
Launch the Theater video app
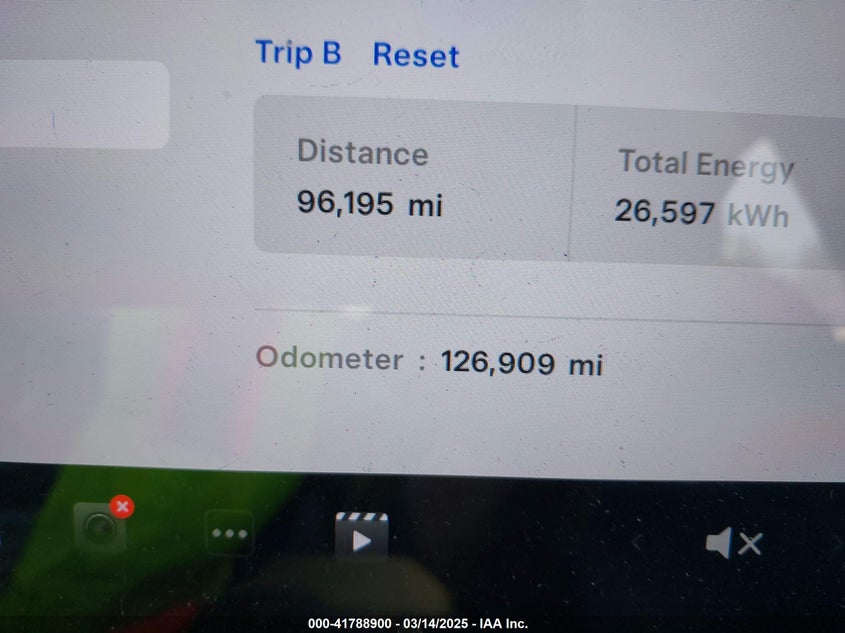point(361,537)
